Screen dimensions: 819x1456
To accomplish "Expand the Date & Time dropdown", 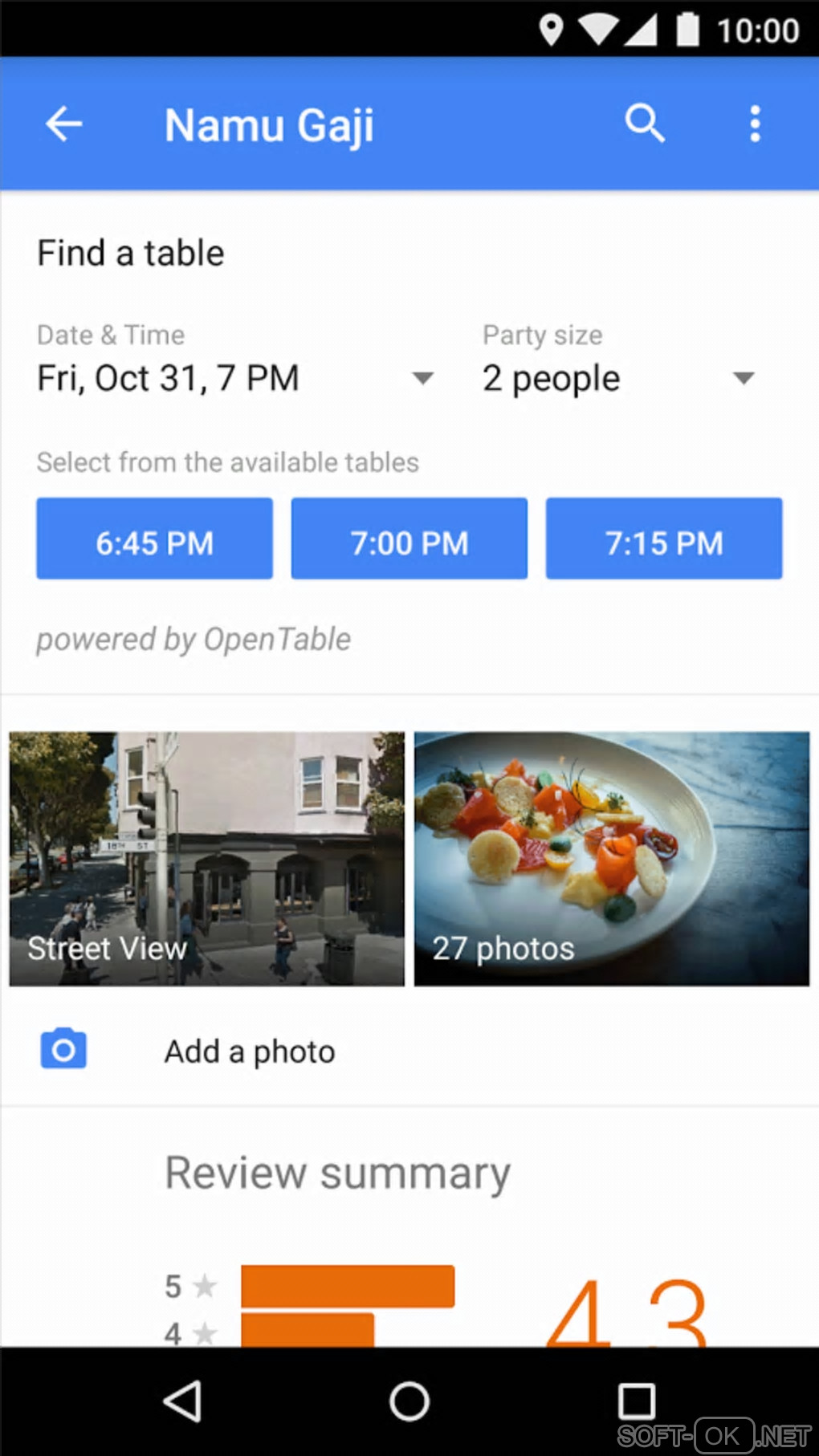I will [236, 378].
